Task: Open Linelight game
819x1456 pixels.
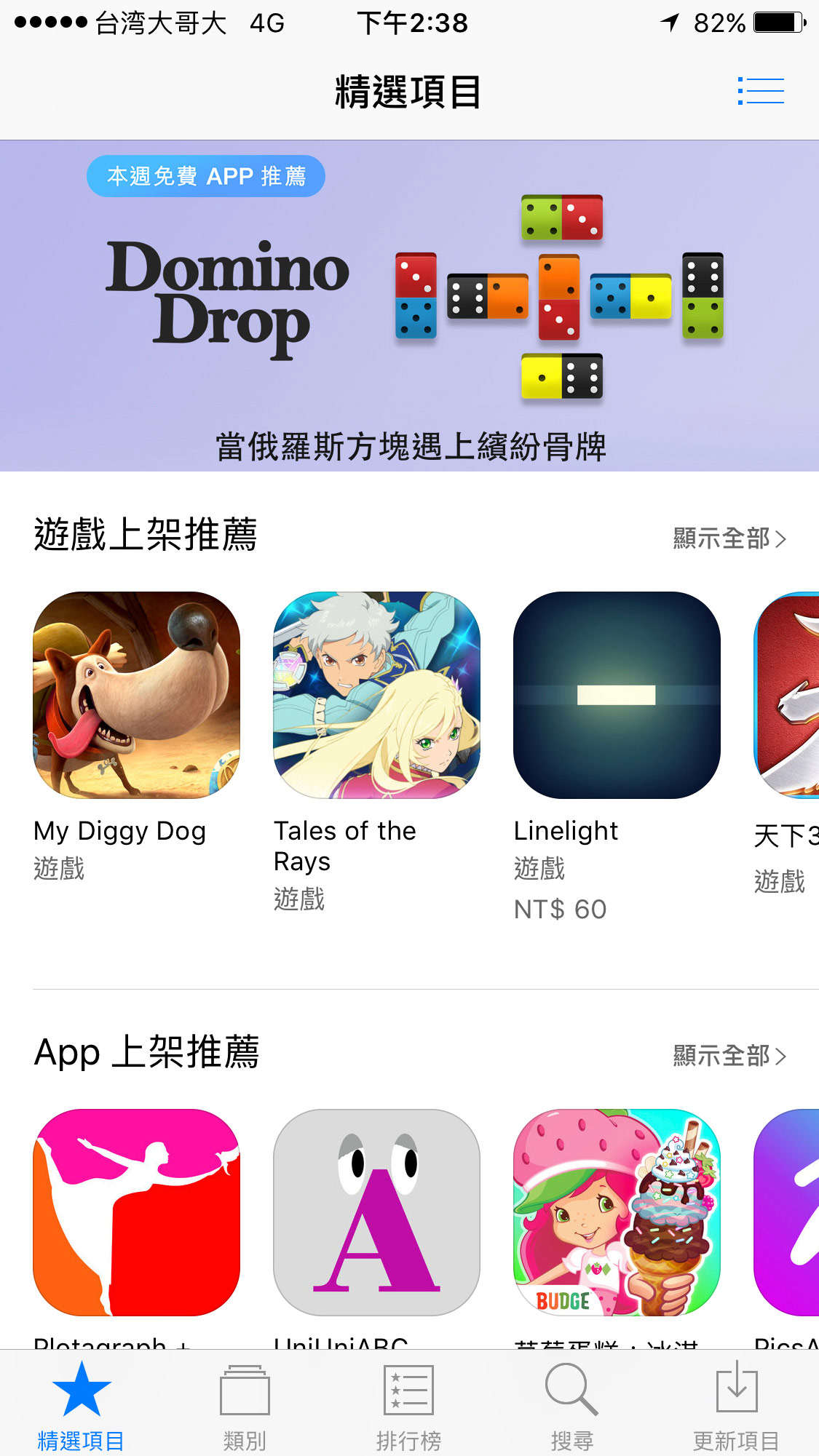Action: tap(617, 695)
